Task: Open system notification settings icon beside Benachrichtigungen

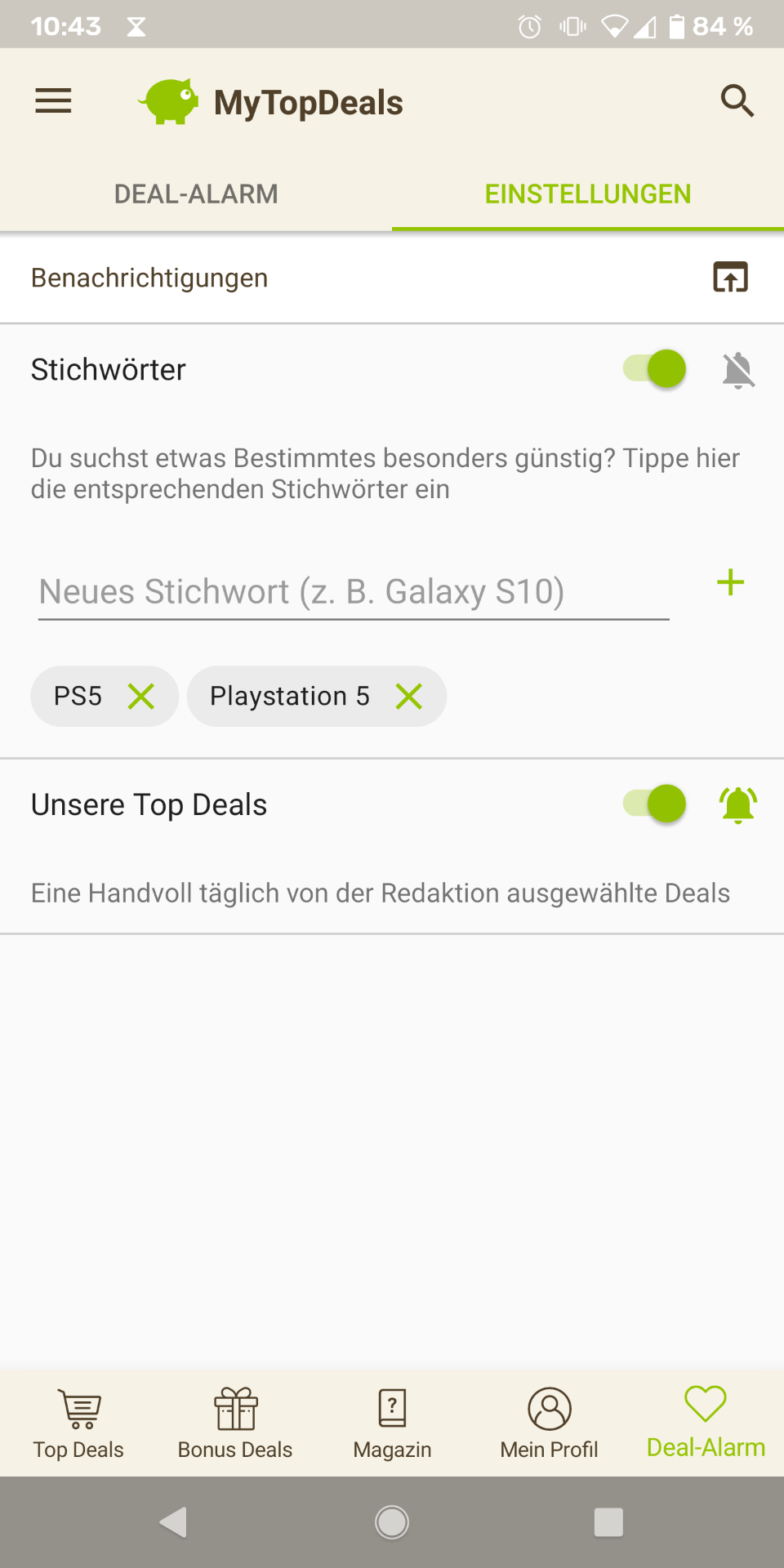Action: click(730, 278)
